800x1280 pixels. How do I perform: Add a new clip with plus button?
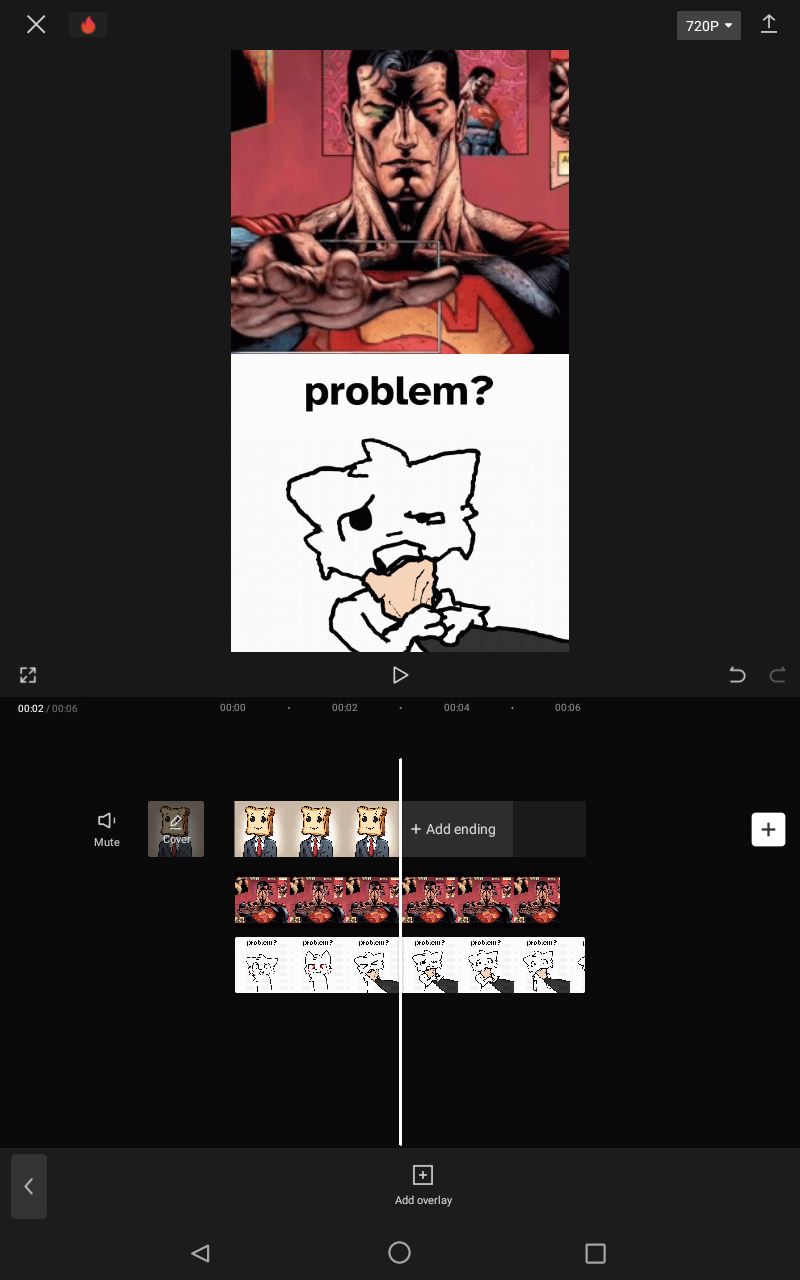[x=768, y=829]
